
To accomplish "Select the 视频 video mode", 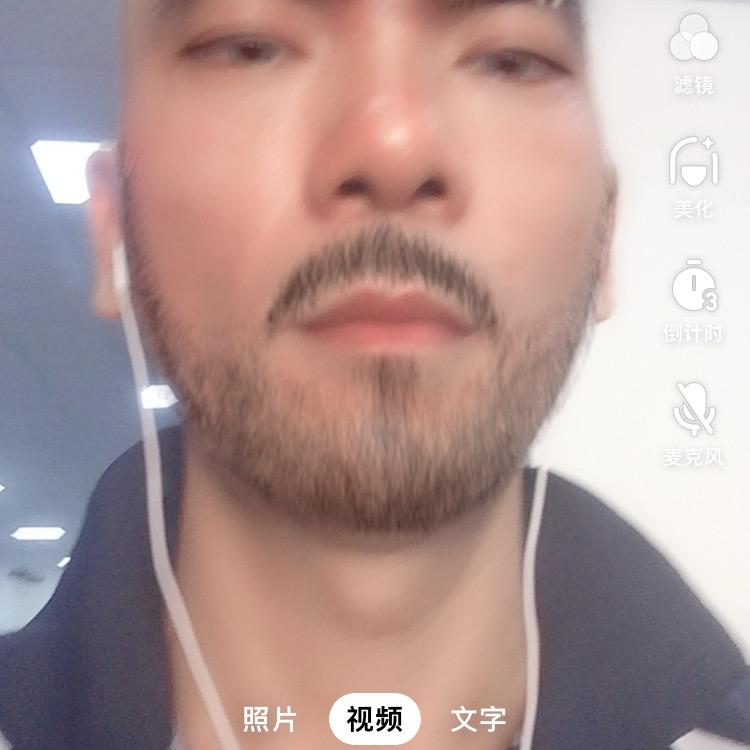I will coord(374,719).
